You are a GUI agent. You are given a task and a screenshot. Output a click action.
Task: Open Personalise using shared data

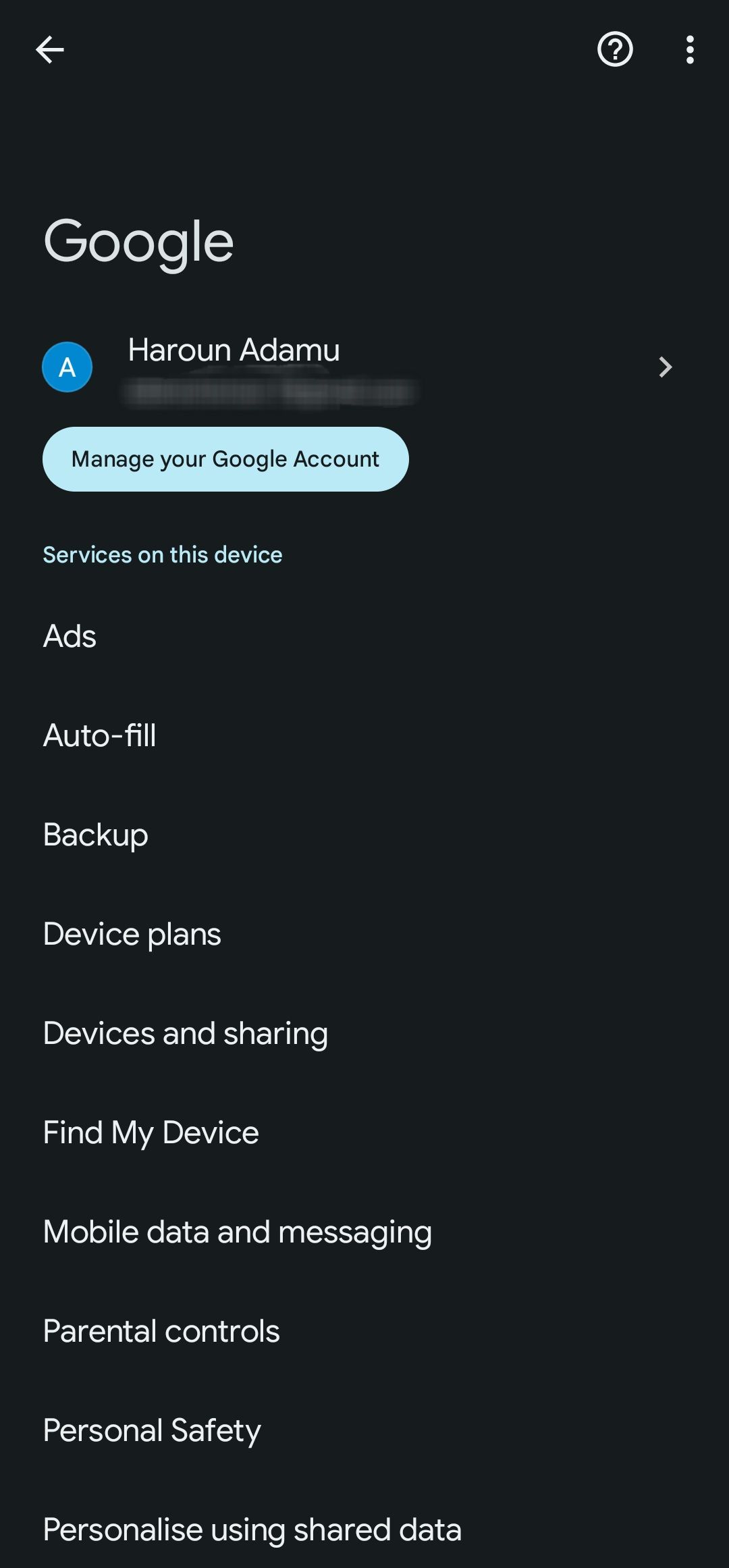[x=251, y=1529]
